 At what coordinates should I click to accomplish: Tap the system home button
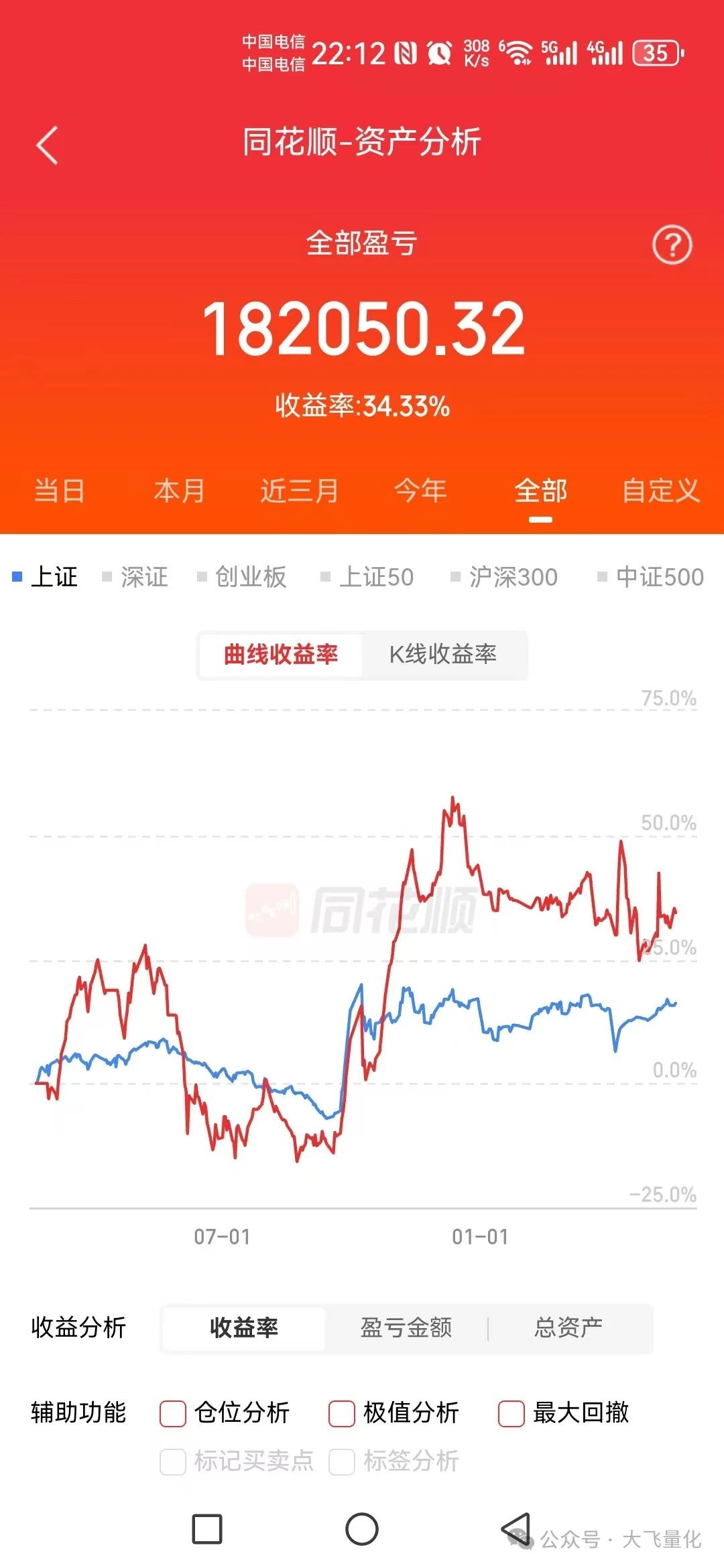362,1530
